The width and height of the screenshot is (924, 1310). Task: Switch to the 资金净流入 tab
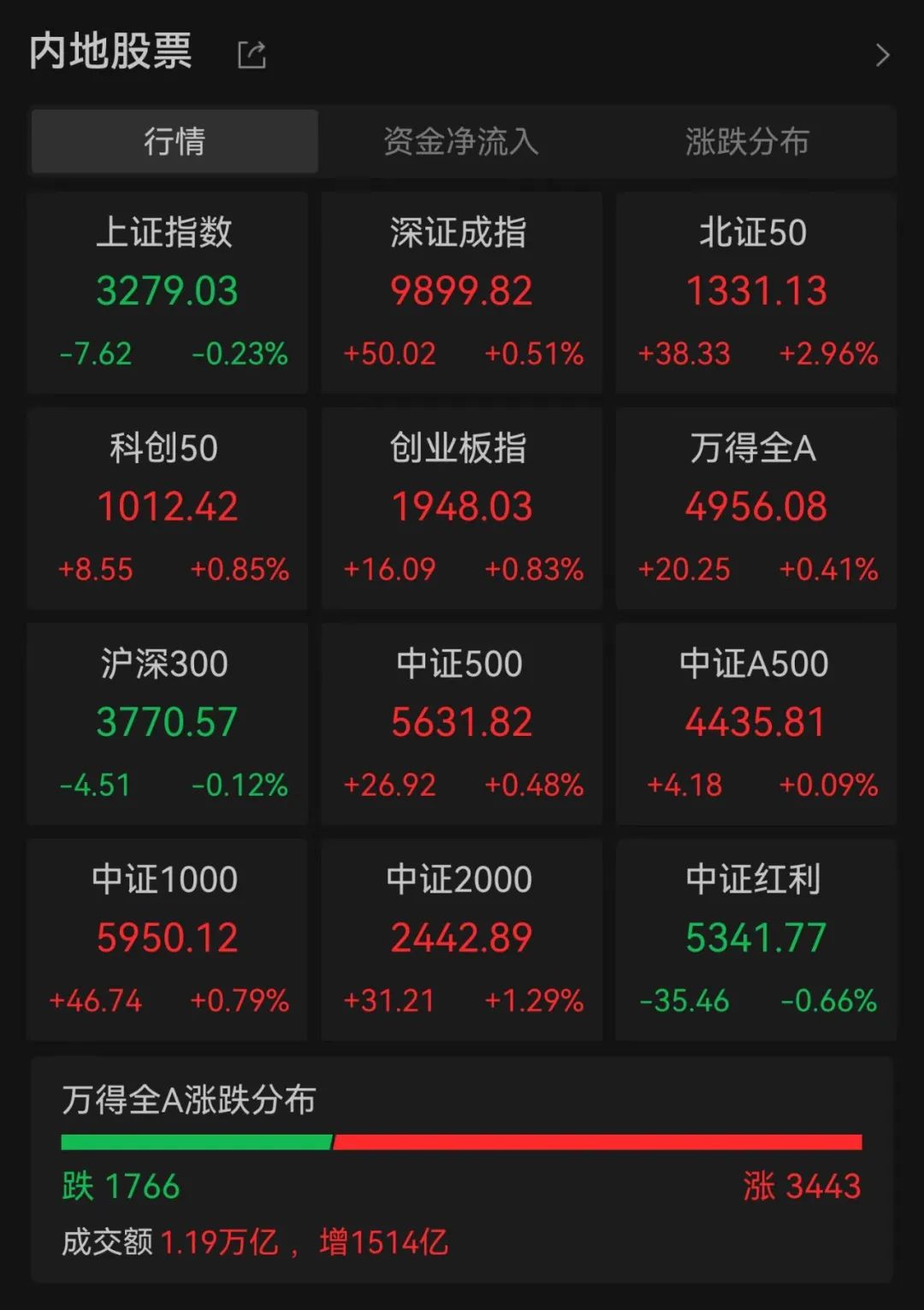click(x=461, y=142)
